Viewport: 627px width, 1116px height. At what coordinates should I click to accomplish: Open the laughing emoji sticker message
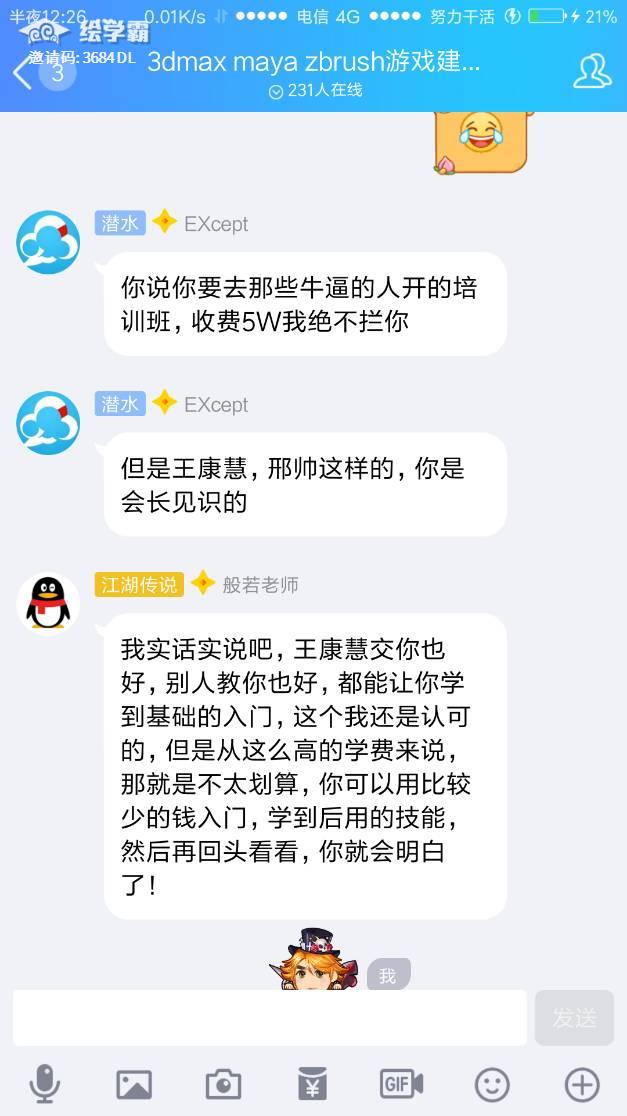[481, 140]
